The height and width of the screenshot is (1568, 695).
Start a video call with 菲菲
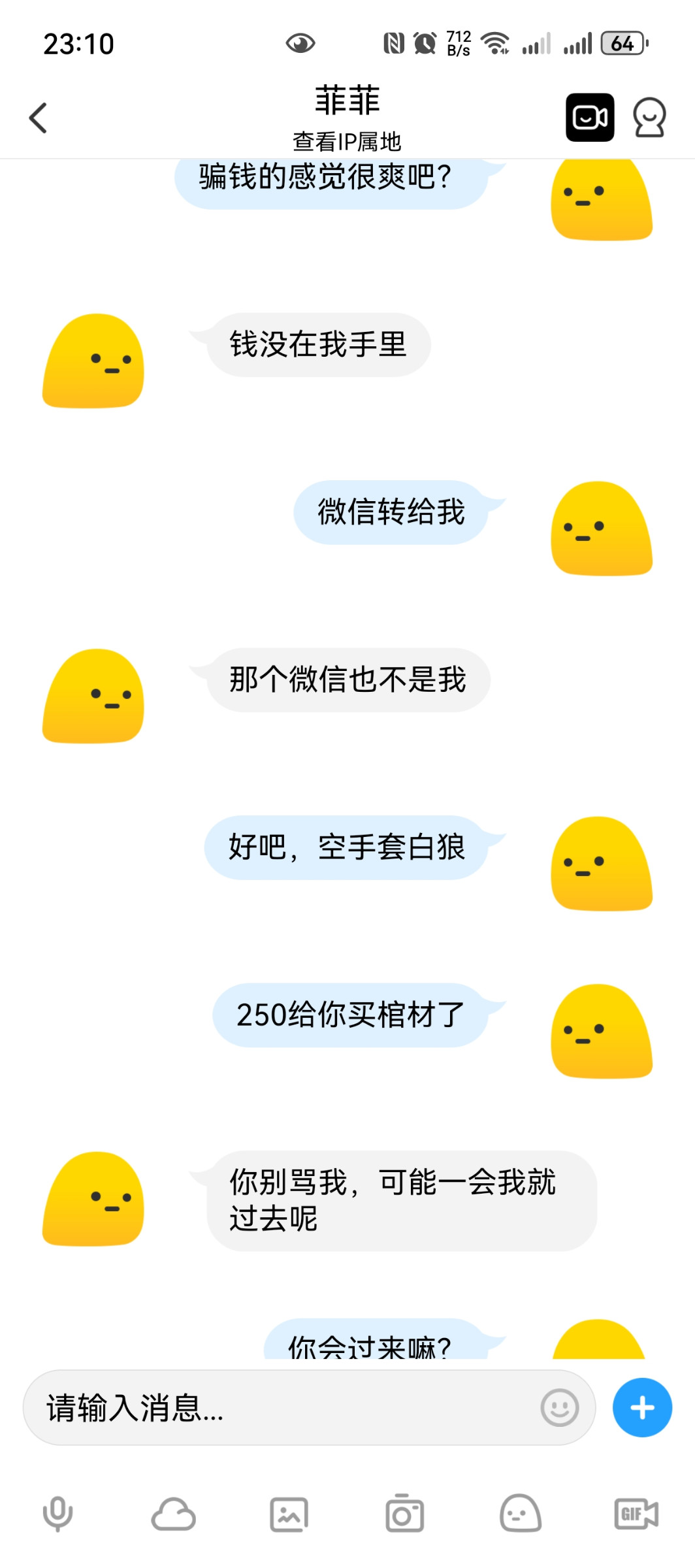589,118
